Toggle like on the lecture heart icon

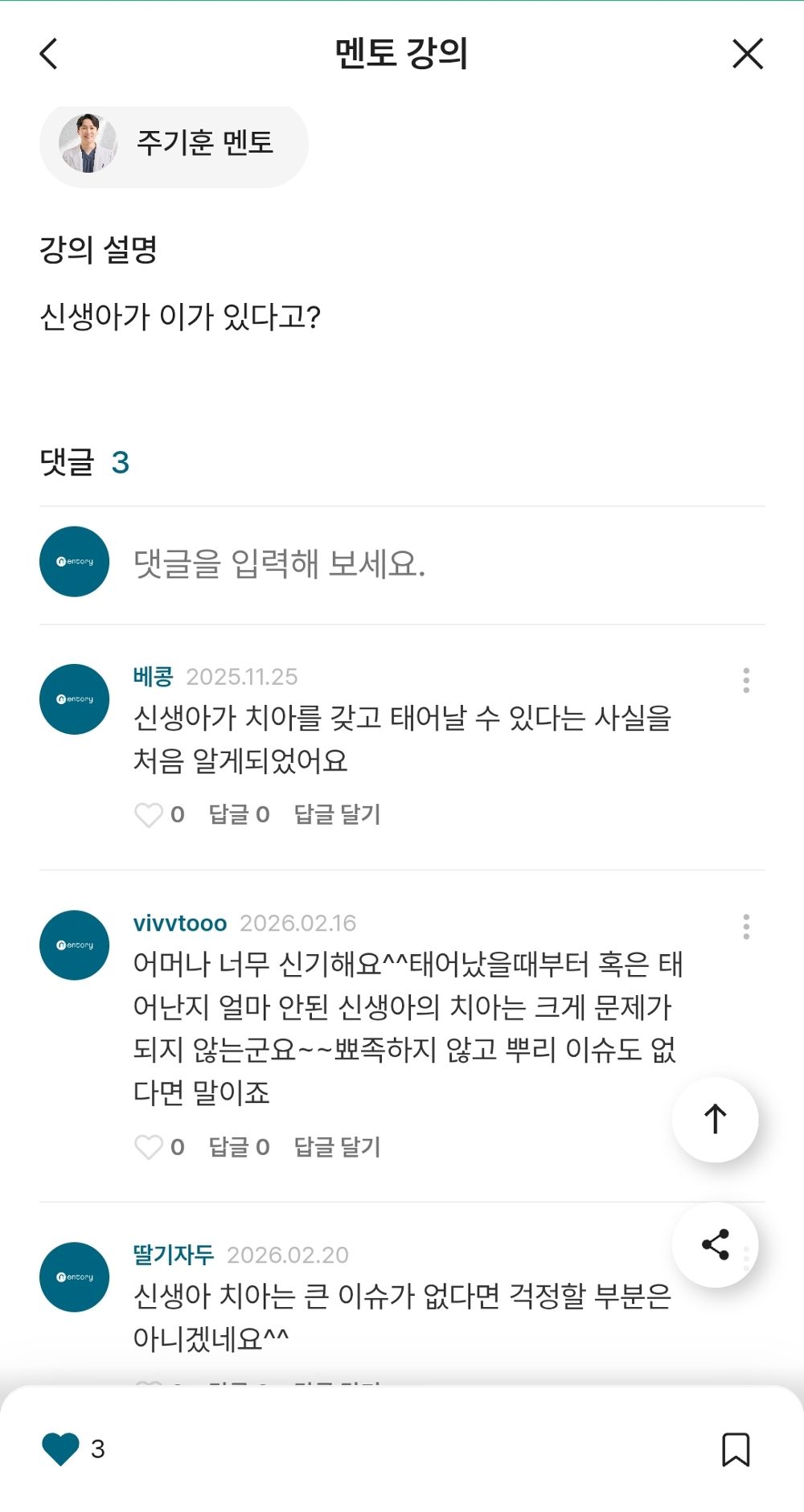[x=59, y=1451]
